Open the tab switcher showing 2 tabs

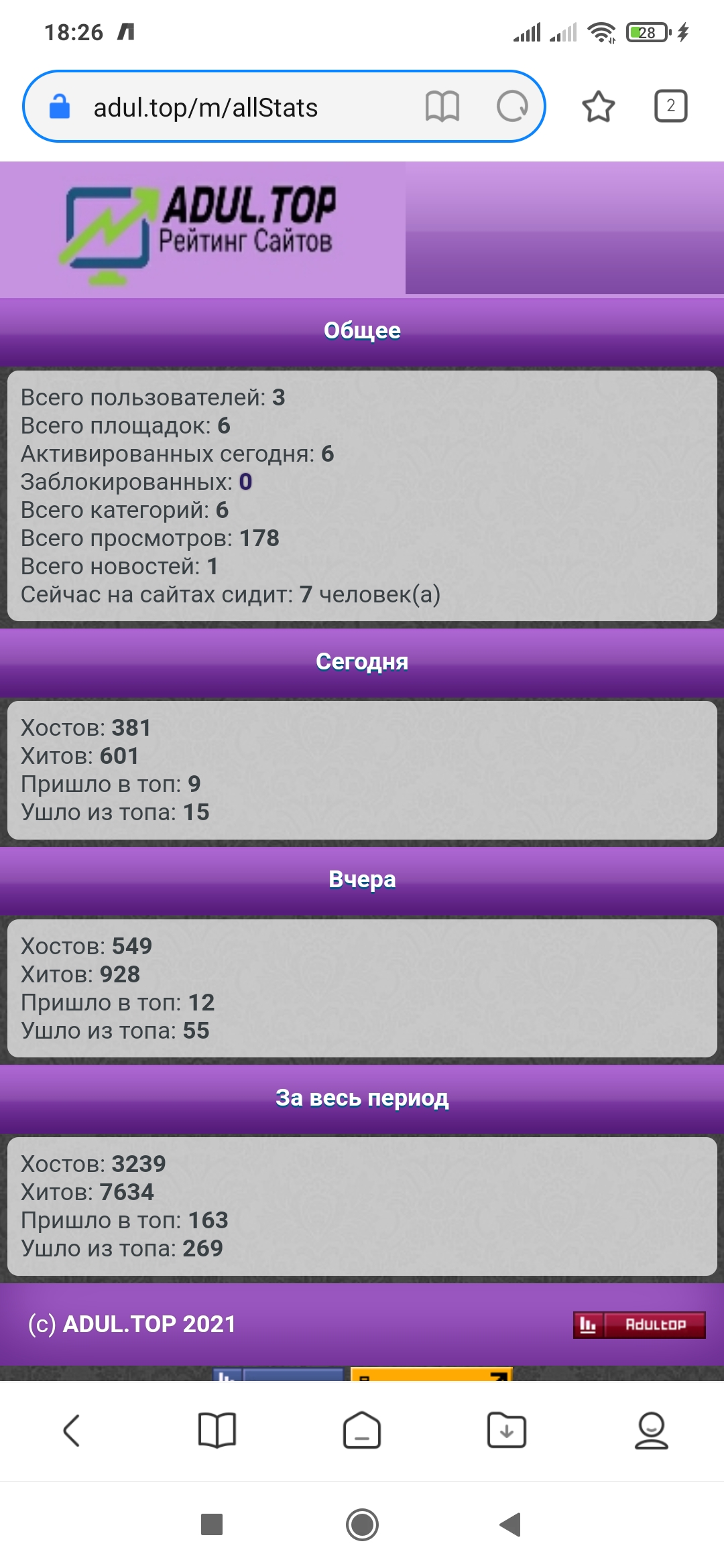(670, 107)
